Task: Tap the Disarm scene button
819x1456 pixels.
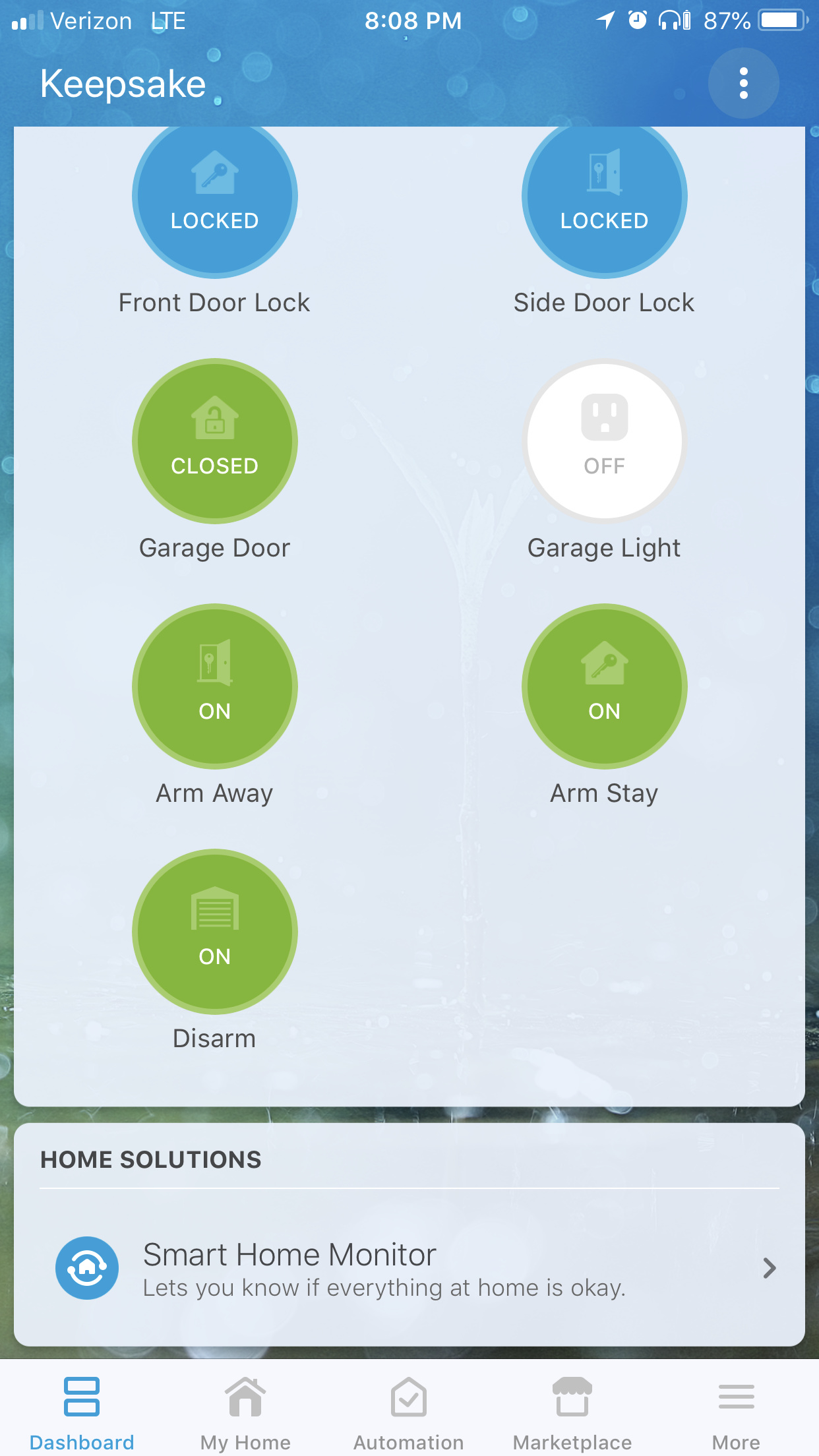Action: [x=215, y=932]
